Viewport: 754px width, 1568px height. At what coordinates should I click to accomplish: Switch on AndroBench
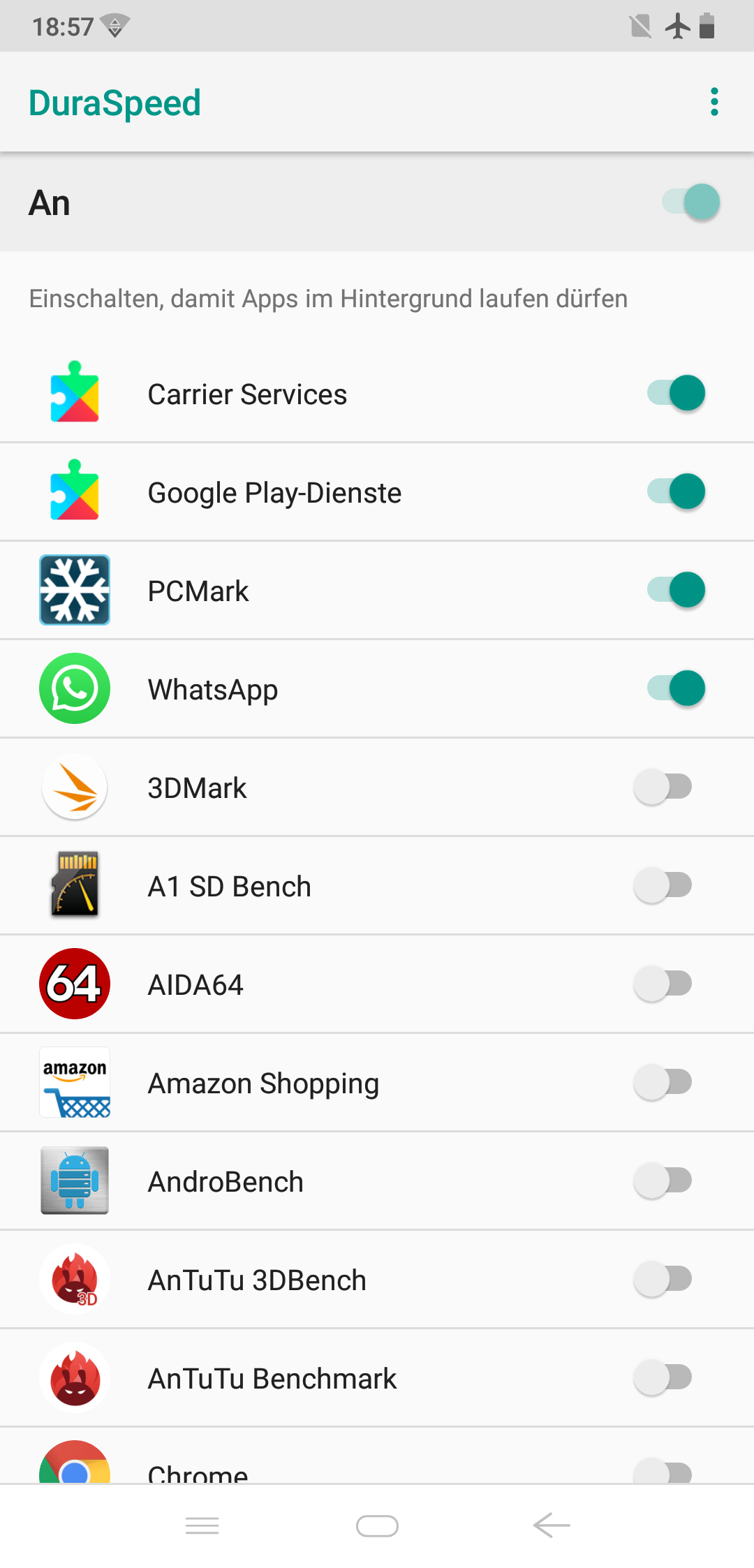point(663,1181)
